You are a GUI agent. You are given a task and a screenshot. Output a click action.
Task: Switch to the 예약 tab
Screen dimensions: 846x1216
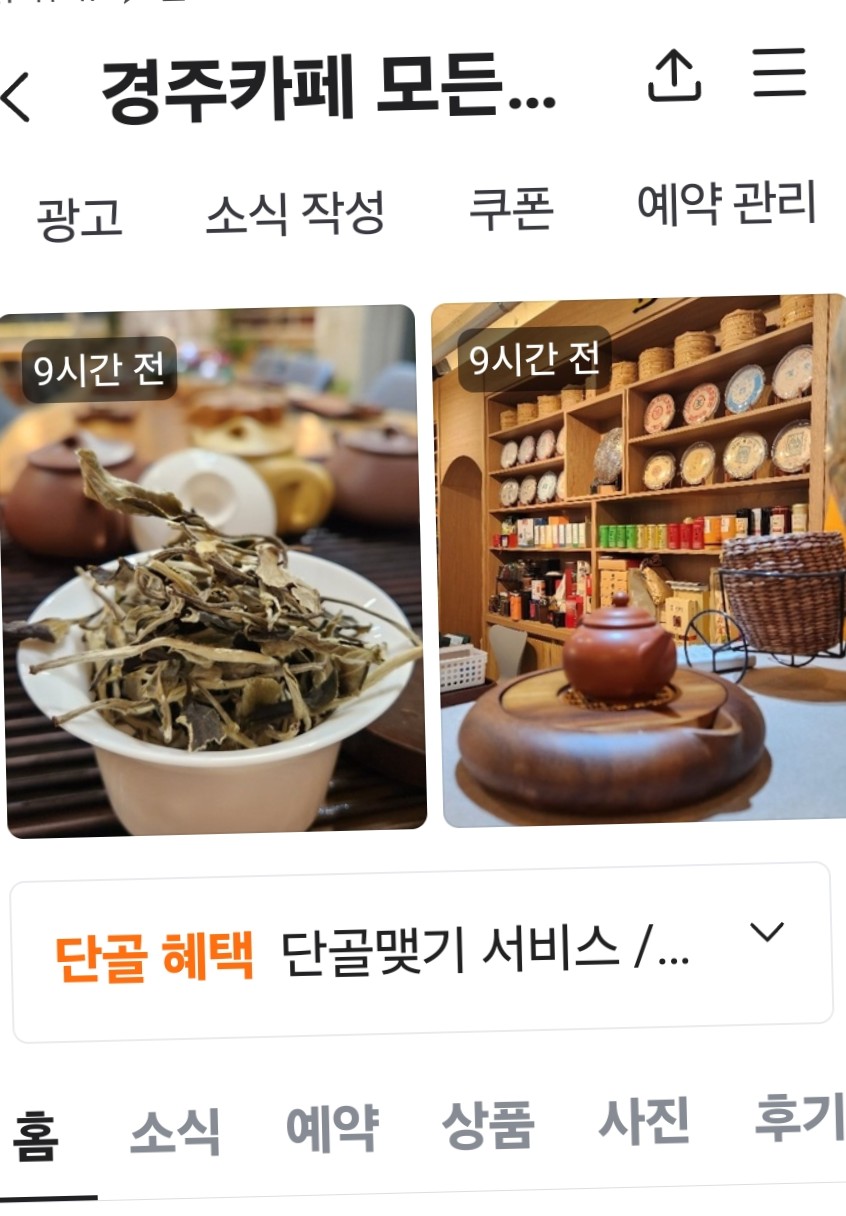[331, 1129]
